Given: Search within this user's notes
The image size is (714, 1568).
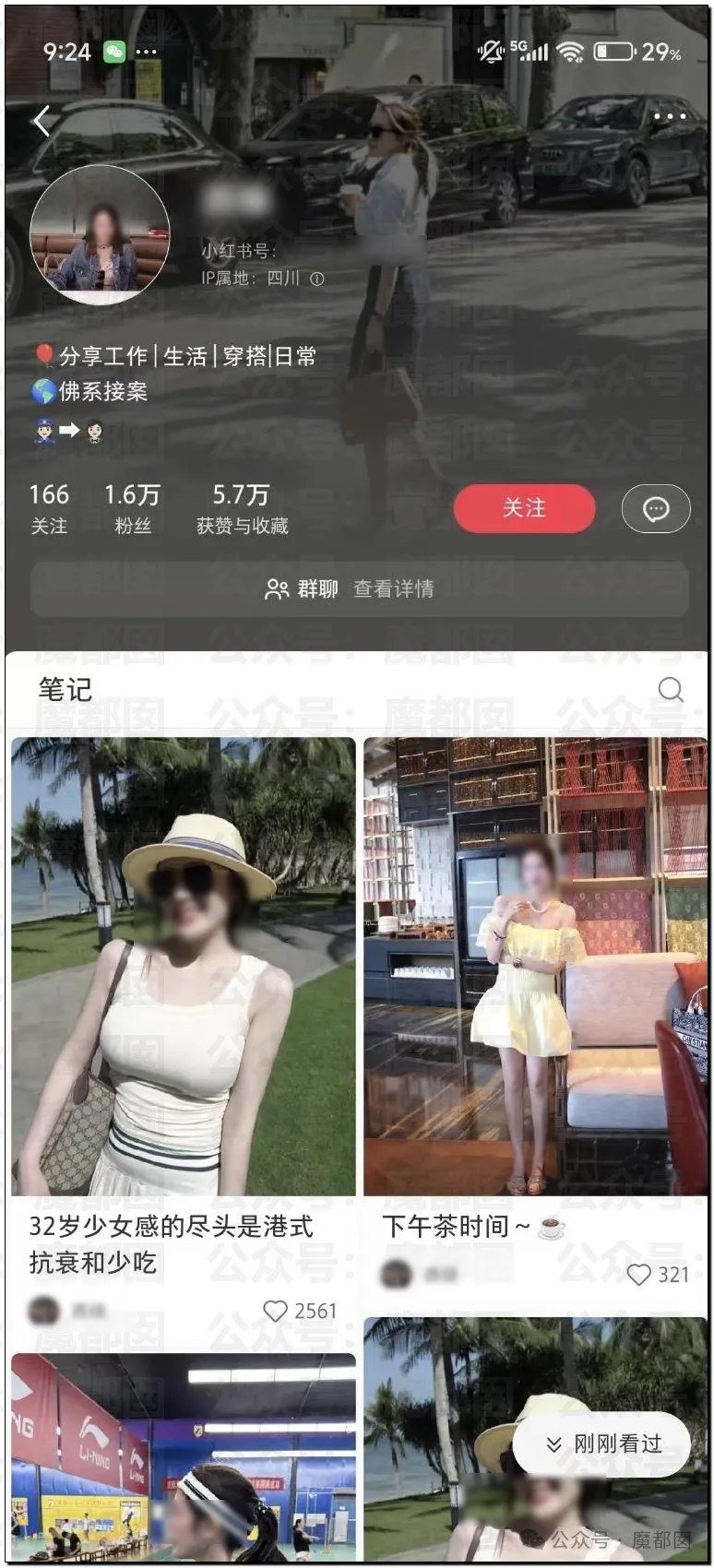Looking at the screenshot, I should 671,689.
